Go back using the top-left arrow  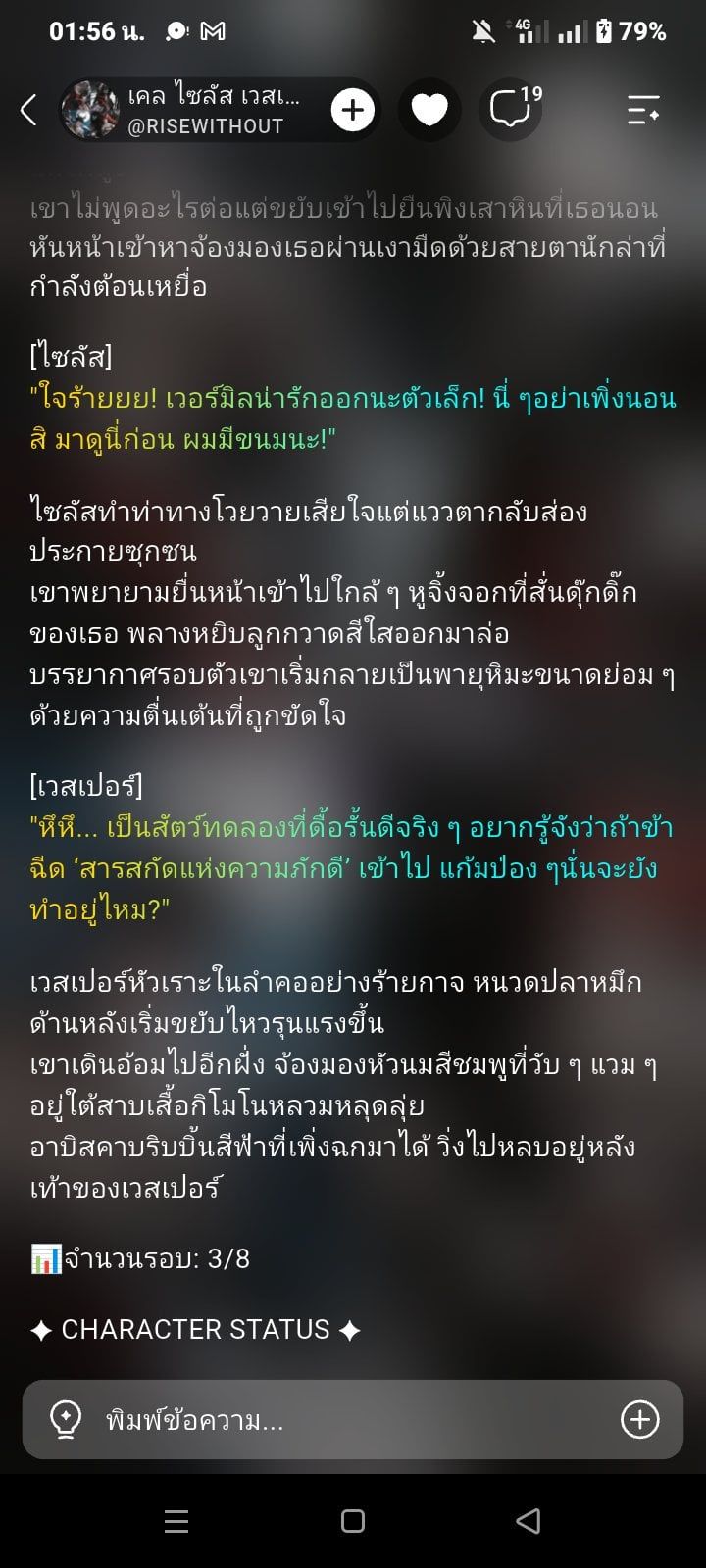coord(29,110)
